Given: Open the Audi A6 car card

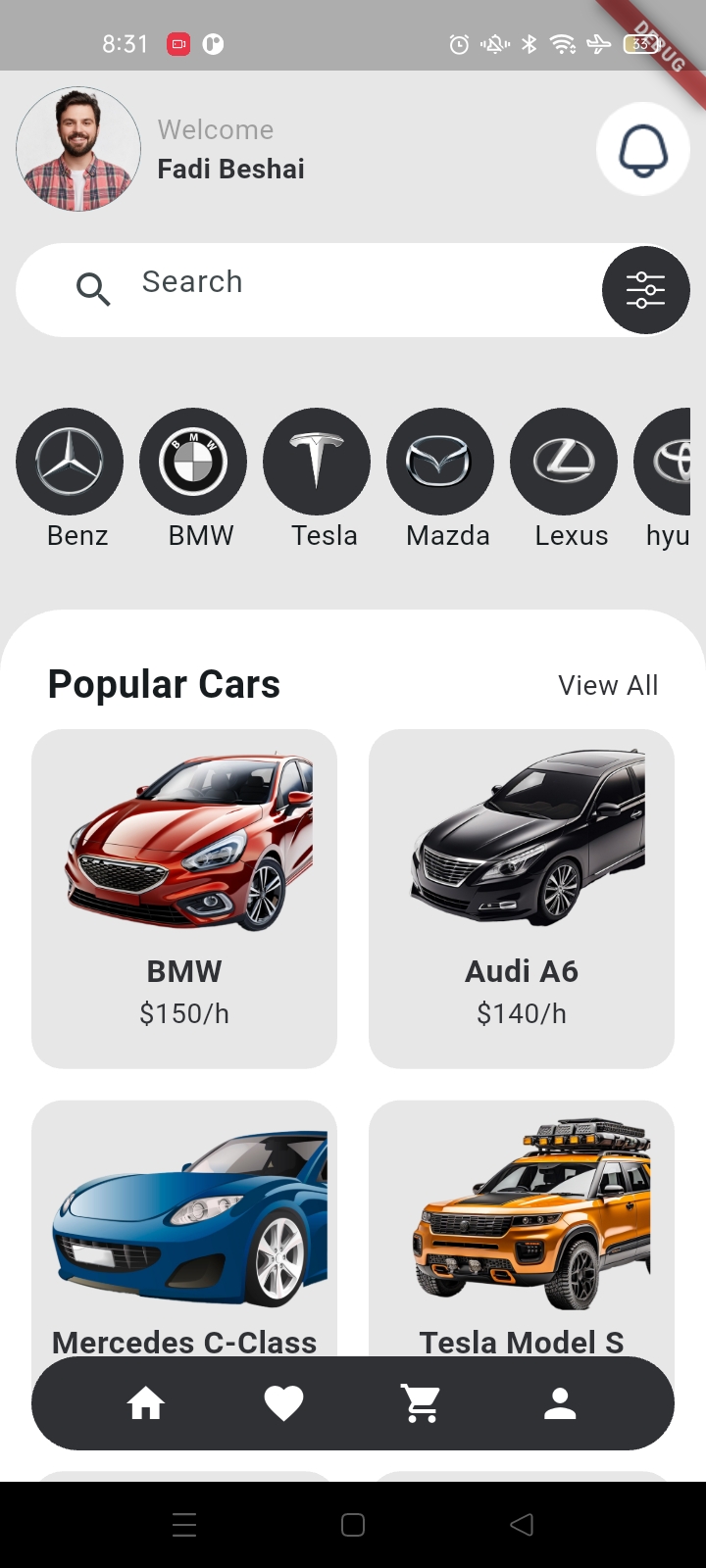Looking at the screenshot, I should click(x=522, y=898).
